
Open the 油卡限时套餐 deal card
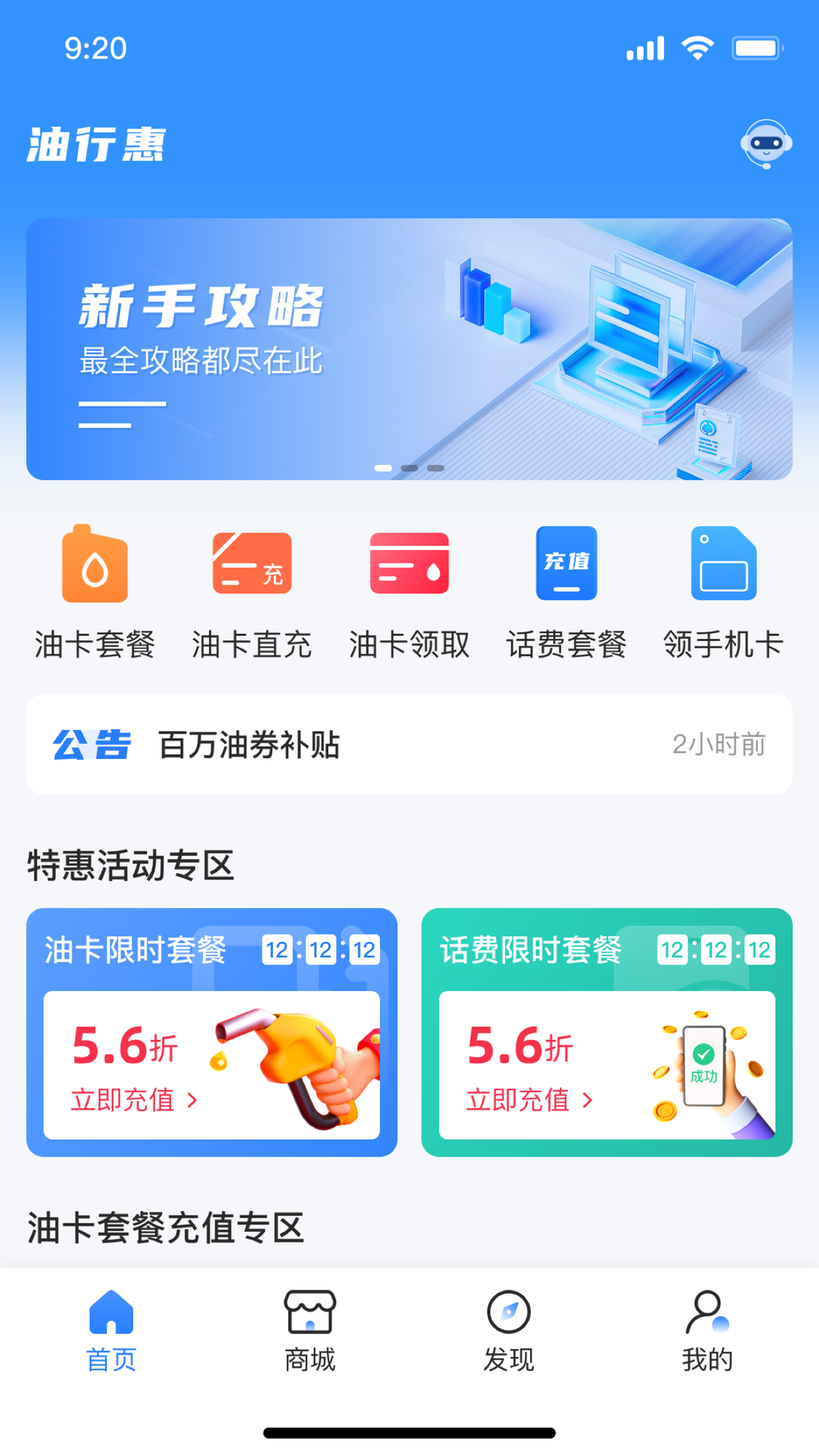pyautogui.click(x=211, y=1032)
